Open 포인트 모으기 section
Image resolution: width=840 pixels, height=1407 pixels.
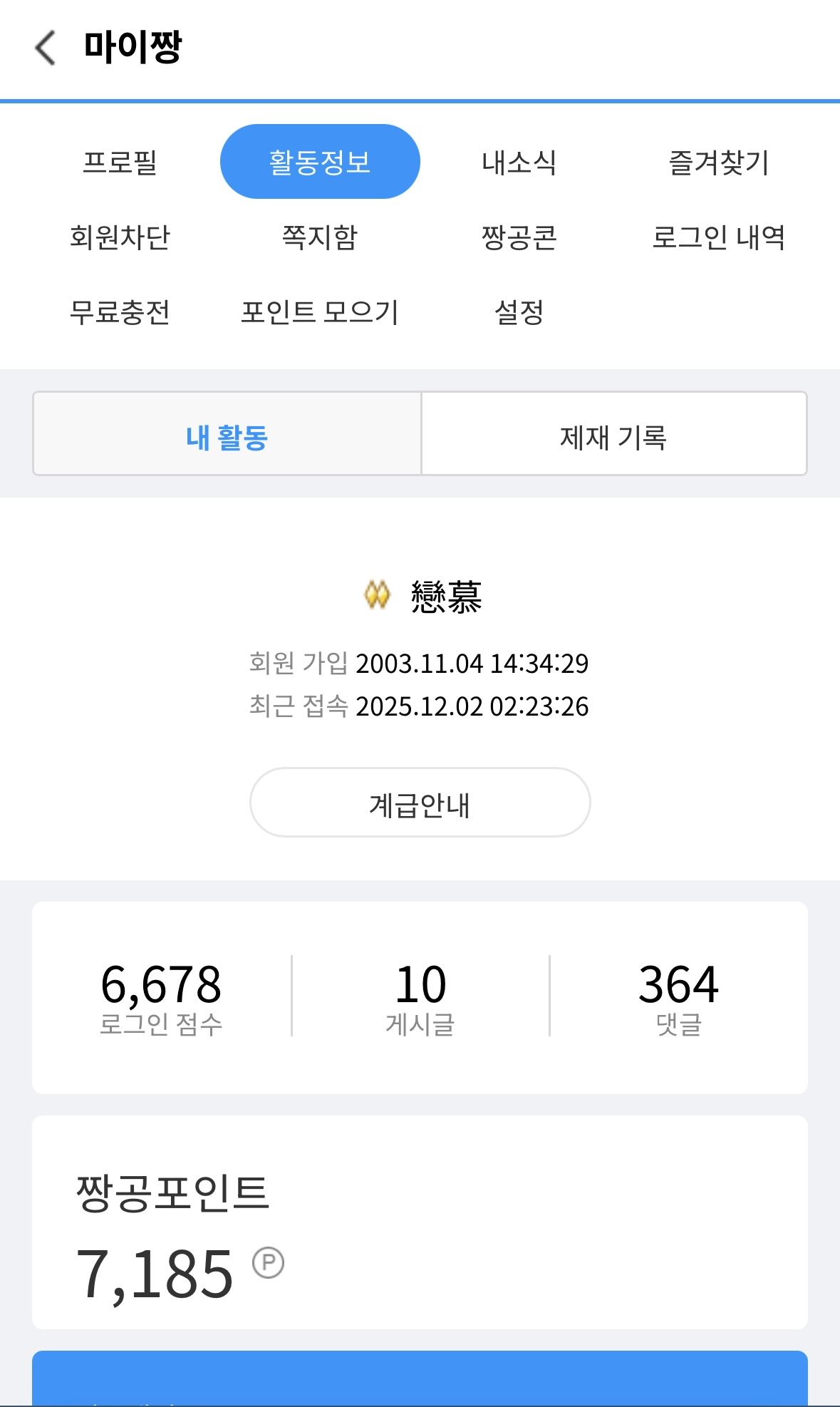(320, 312)
